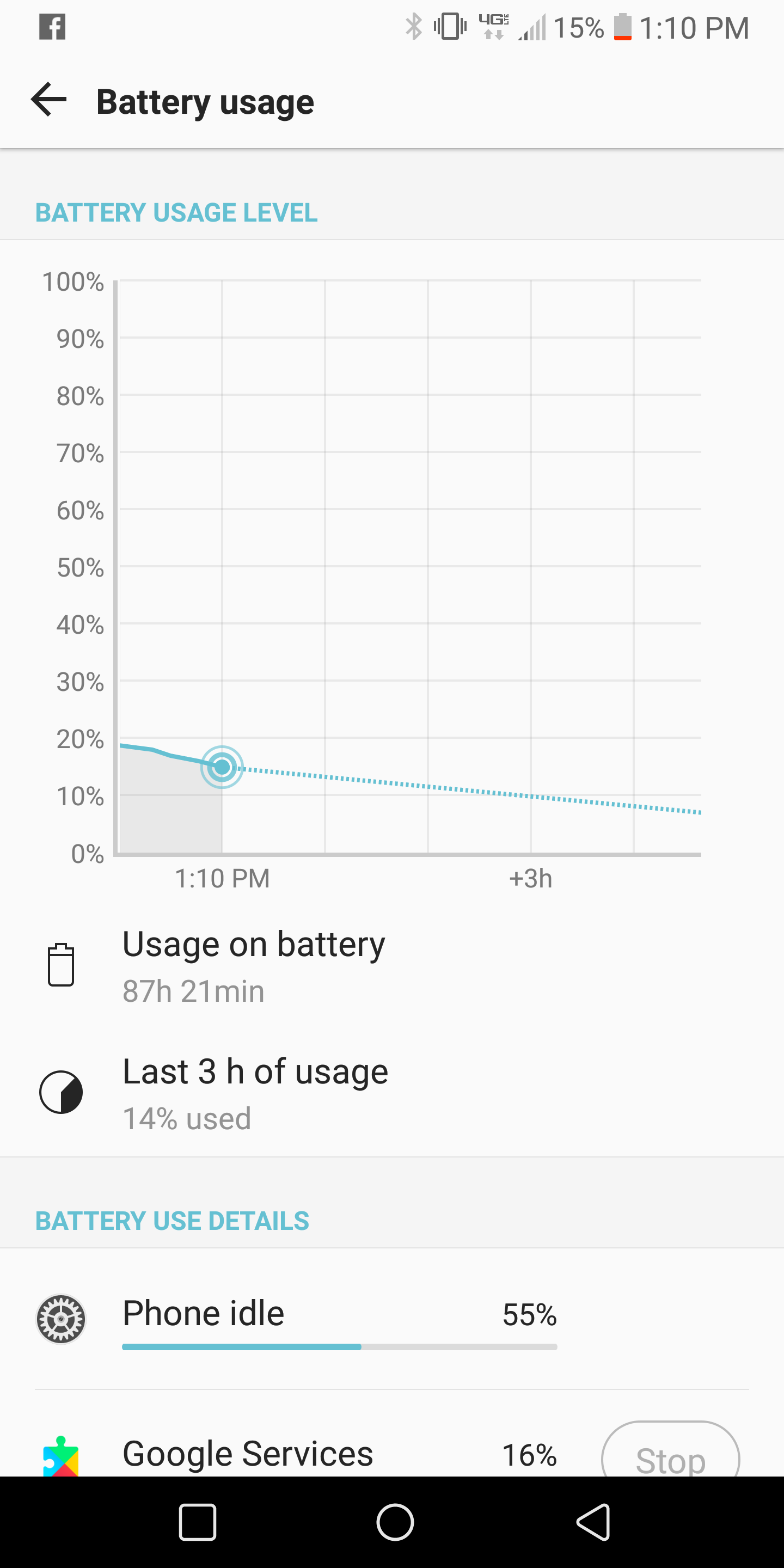Stop Google Services
784x1568 pixels.
(x=670, y=1451)
